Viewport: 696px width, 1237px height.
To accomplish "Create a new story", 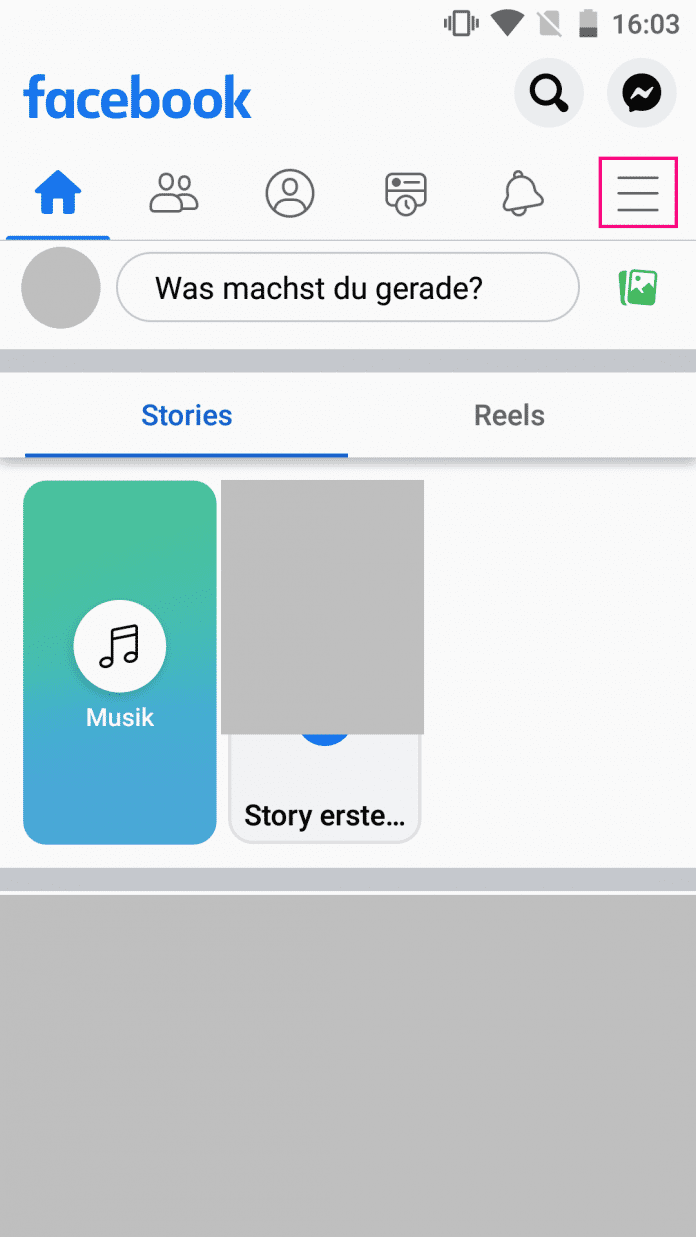I will 325,790.
